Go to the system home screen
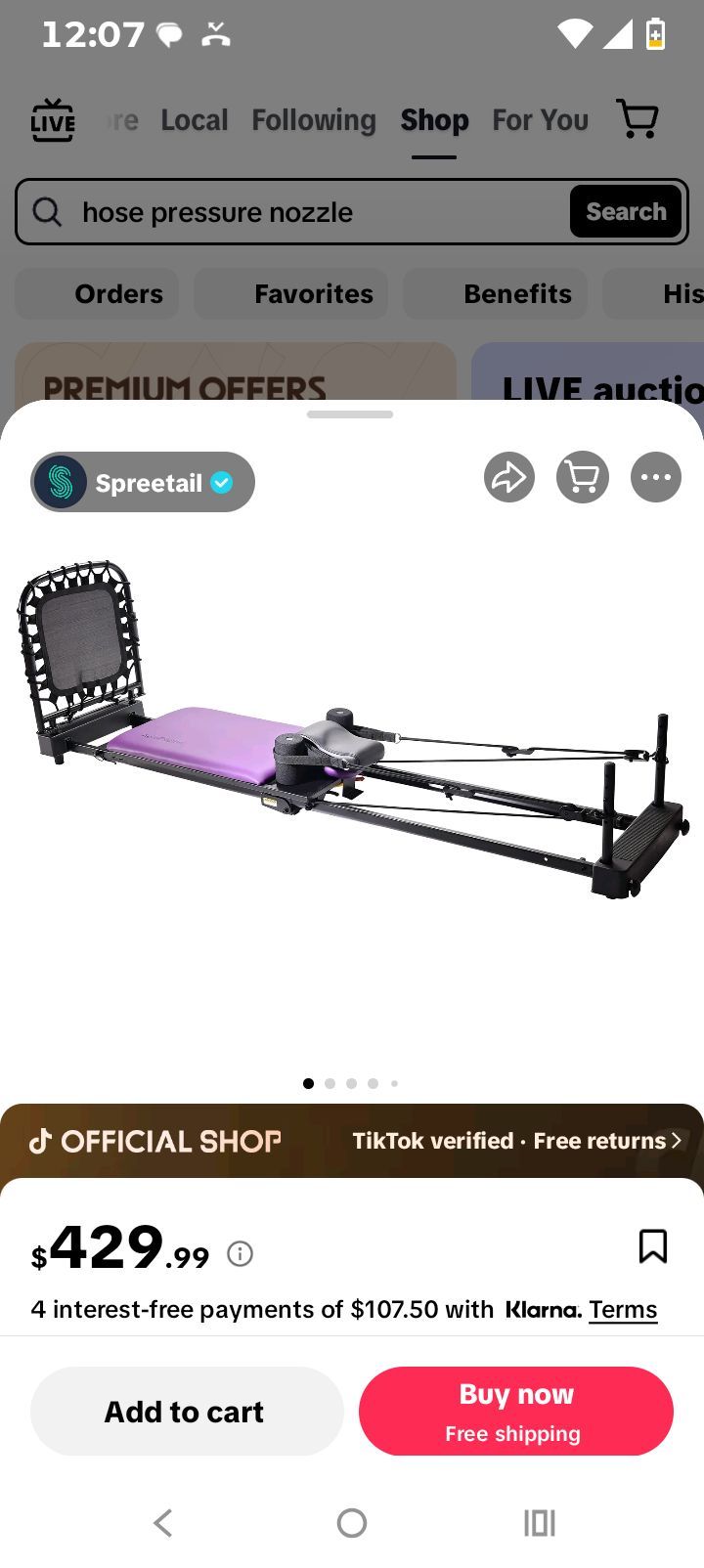The width and height of the screenshot is (704, 1568). click(352, 1522)
